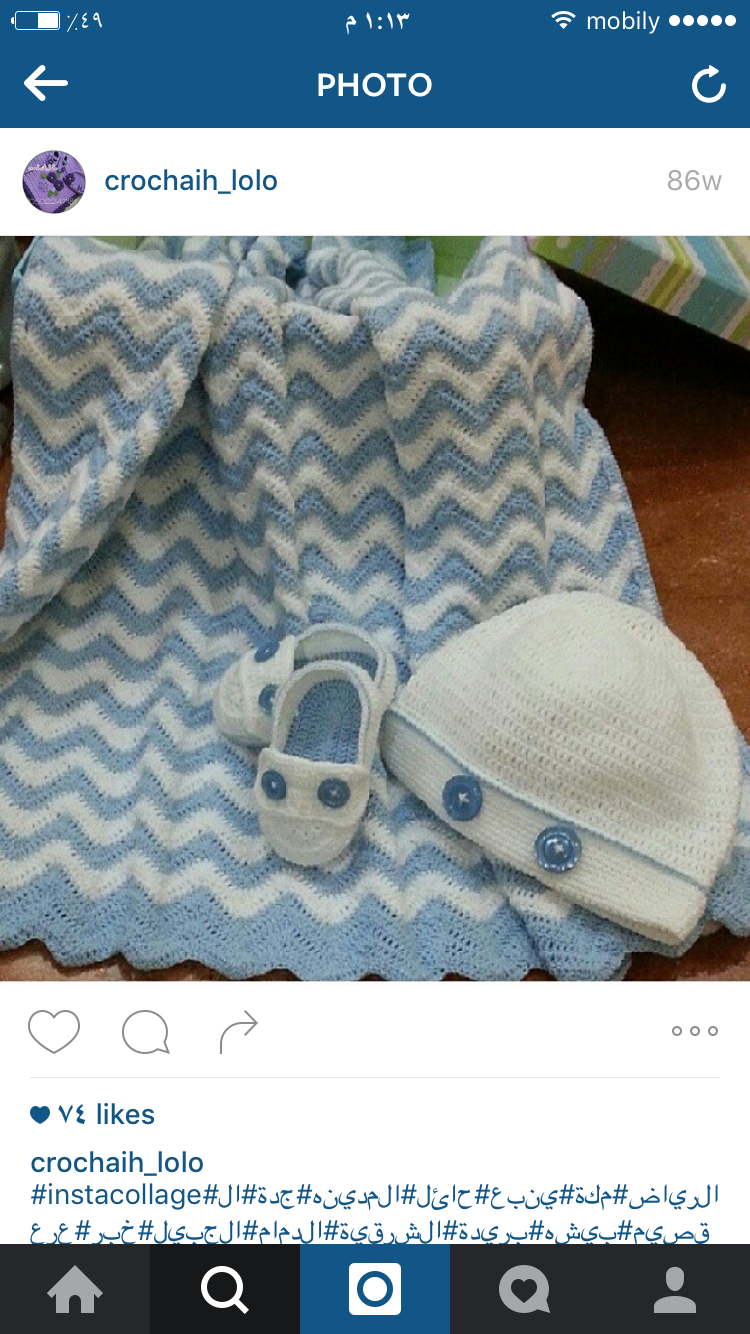Open the camera tab
The image size is (750, 1334).
(x=375, y=1290)
